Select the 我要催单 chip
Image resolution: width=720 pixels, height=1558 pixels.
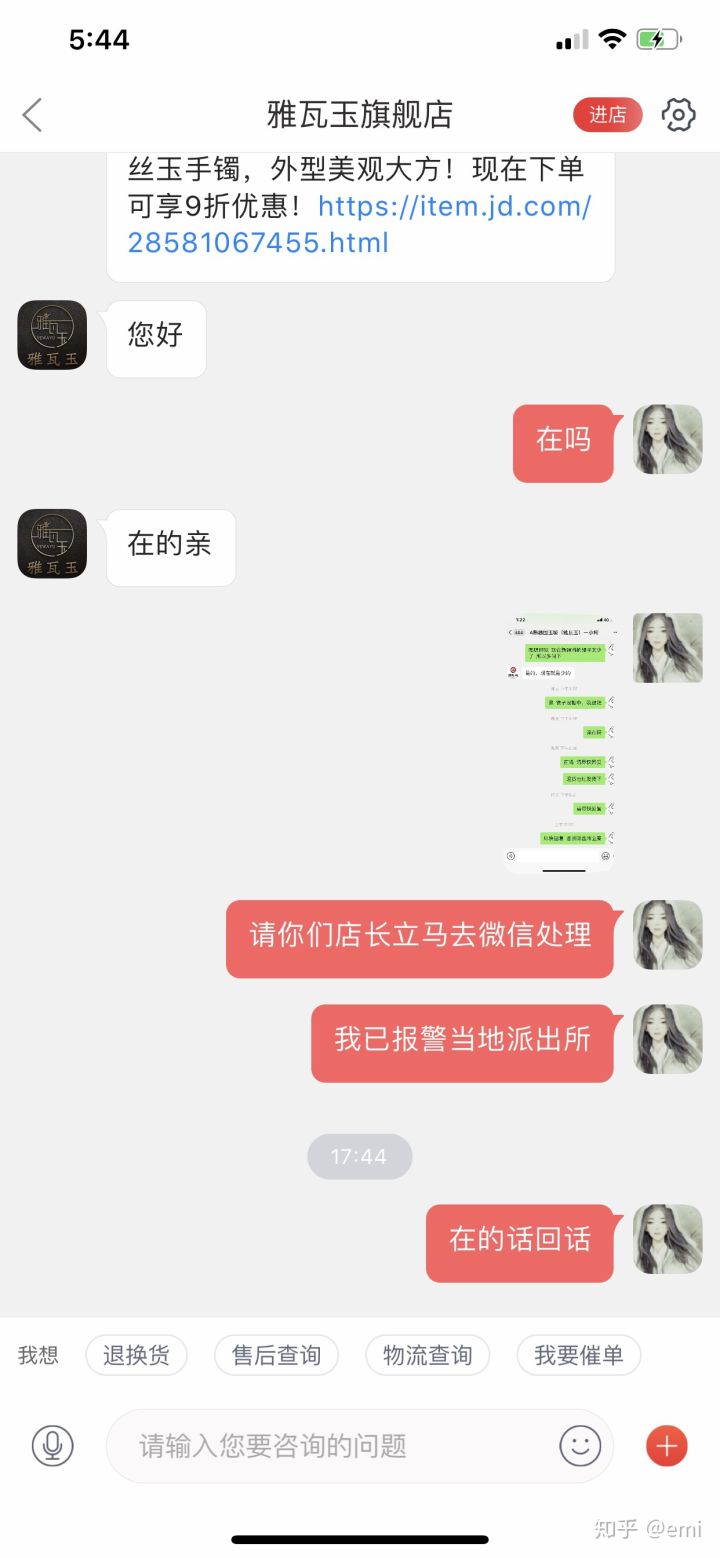coord(578,1355)
